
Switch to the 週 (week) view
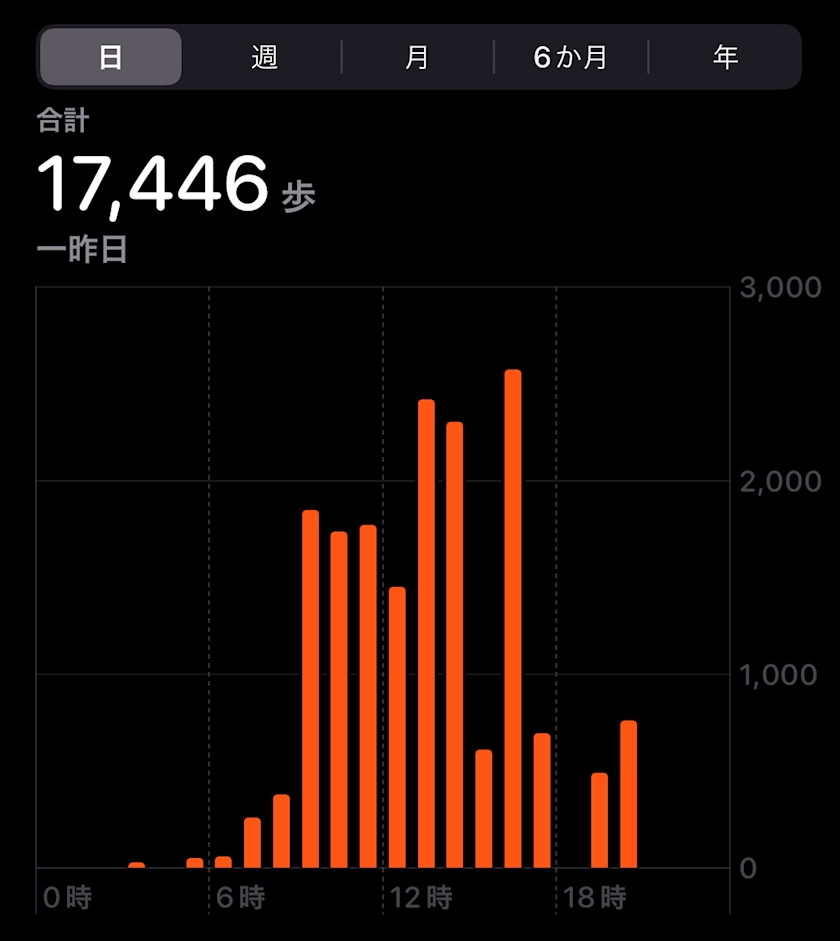[x=264, y=57]
